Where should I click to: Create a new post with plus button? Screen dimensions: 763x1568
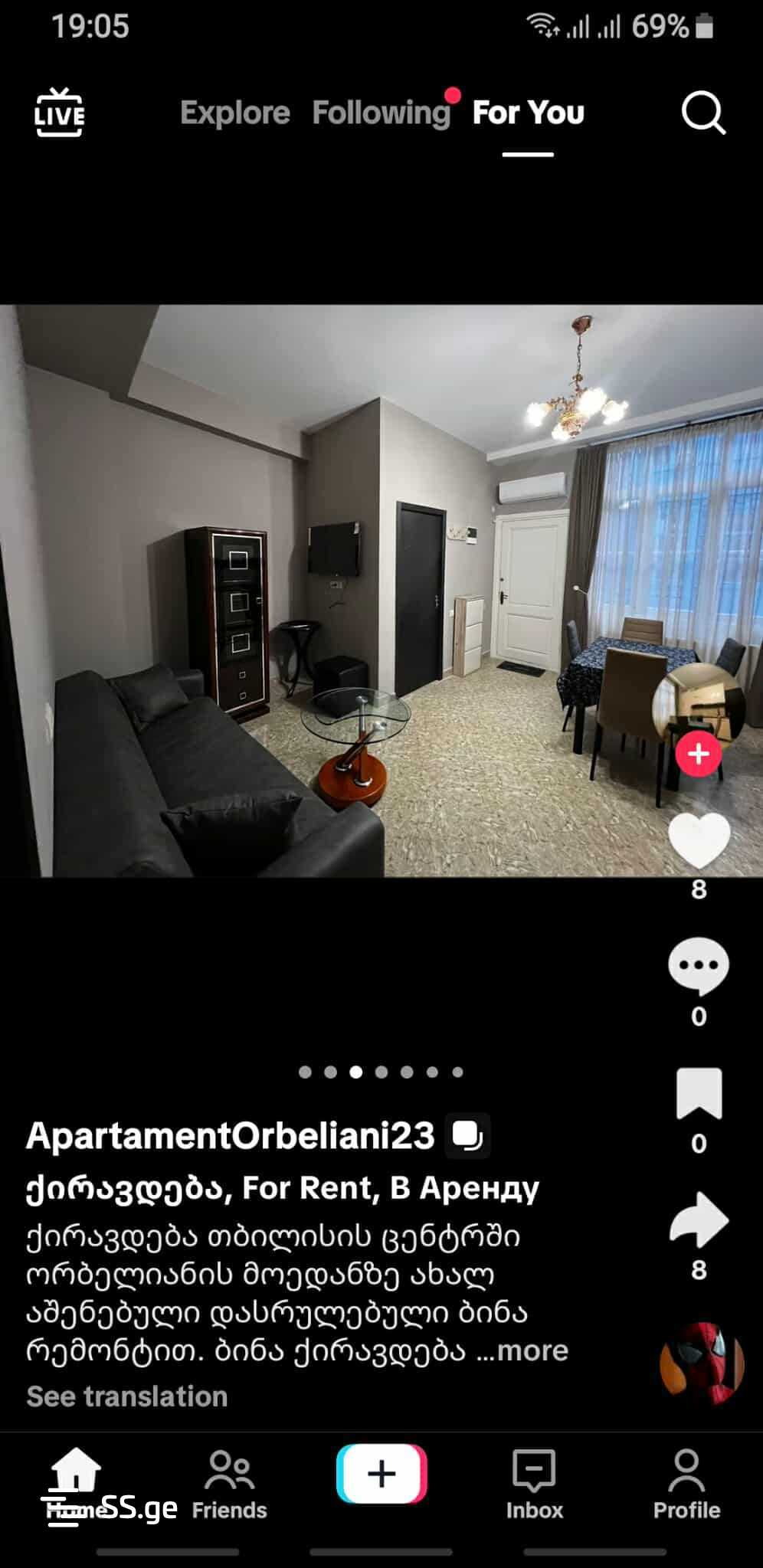(x=381, y=1474)
